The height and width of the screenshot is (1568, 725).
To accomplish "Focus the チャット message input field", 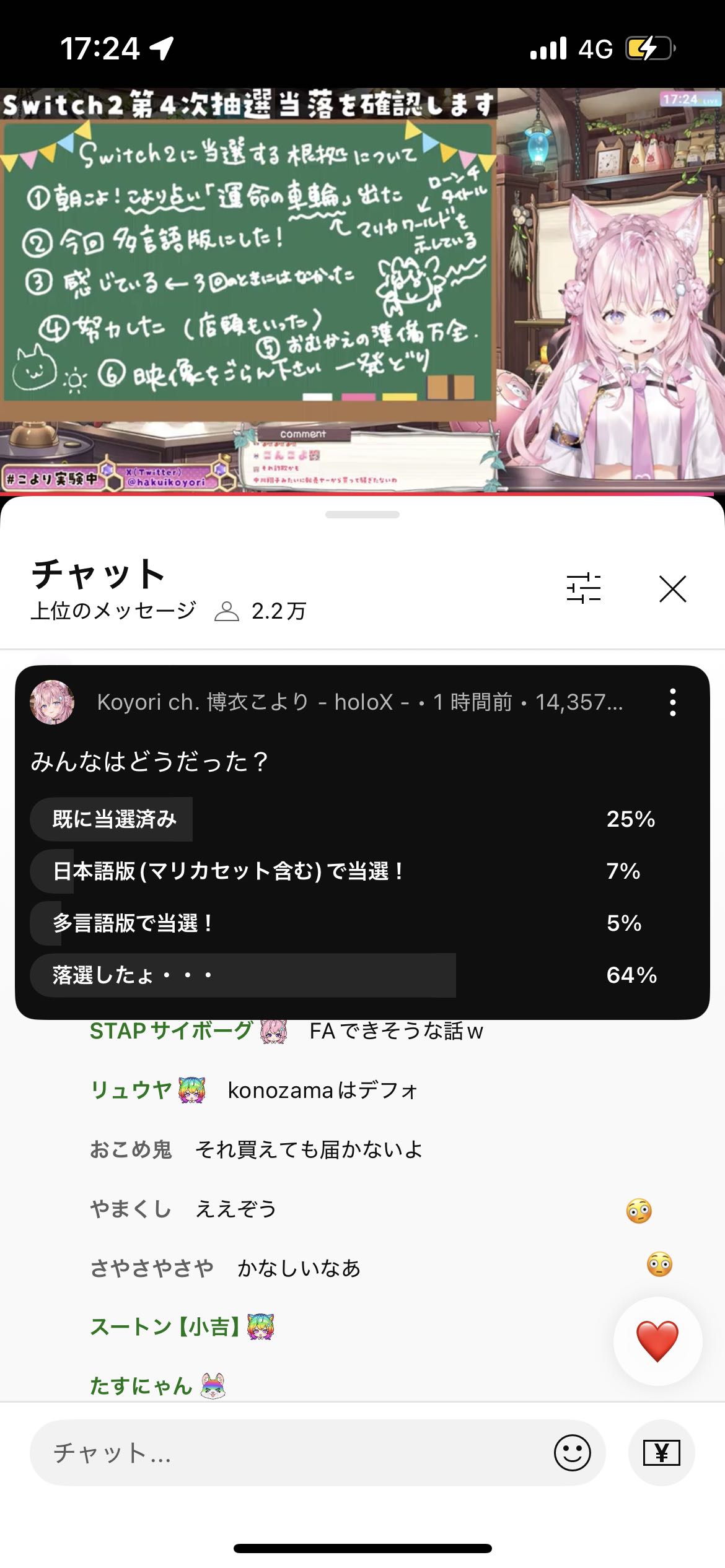I will click(291, 1453).
